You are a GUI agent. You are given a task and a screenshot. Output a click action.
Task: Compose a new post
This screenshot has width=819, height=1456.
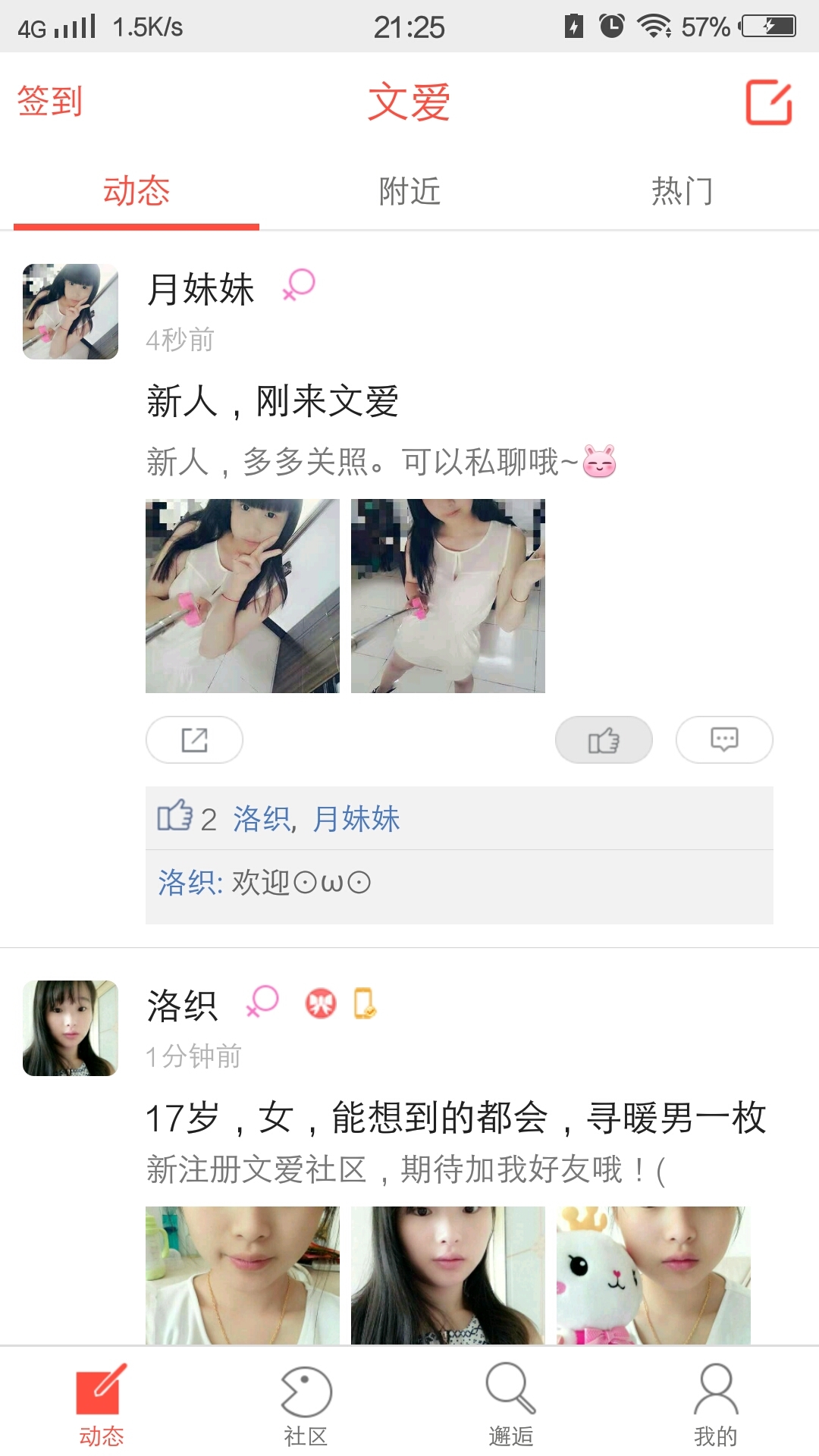tap(768, 102)
